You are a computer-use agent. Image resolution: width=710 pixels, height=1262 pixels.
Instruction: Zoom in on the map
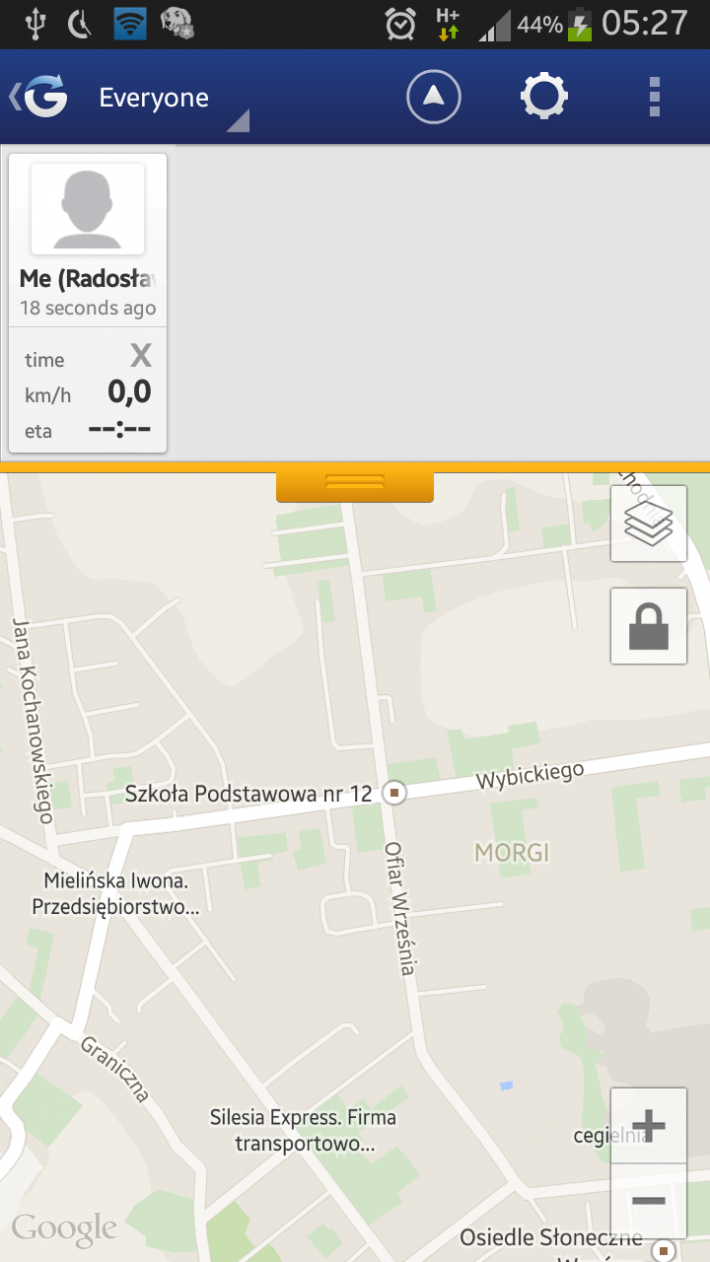tap(648, 1126)
